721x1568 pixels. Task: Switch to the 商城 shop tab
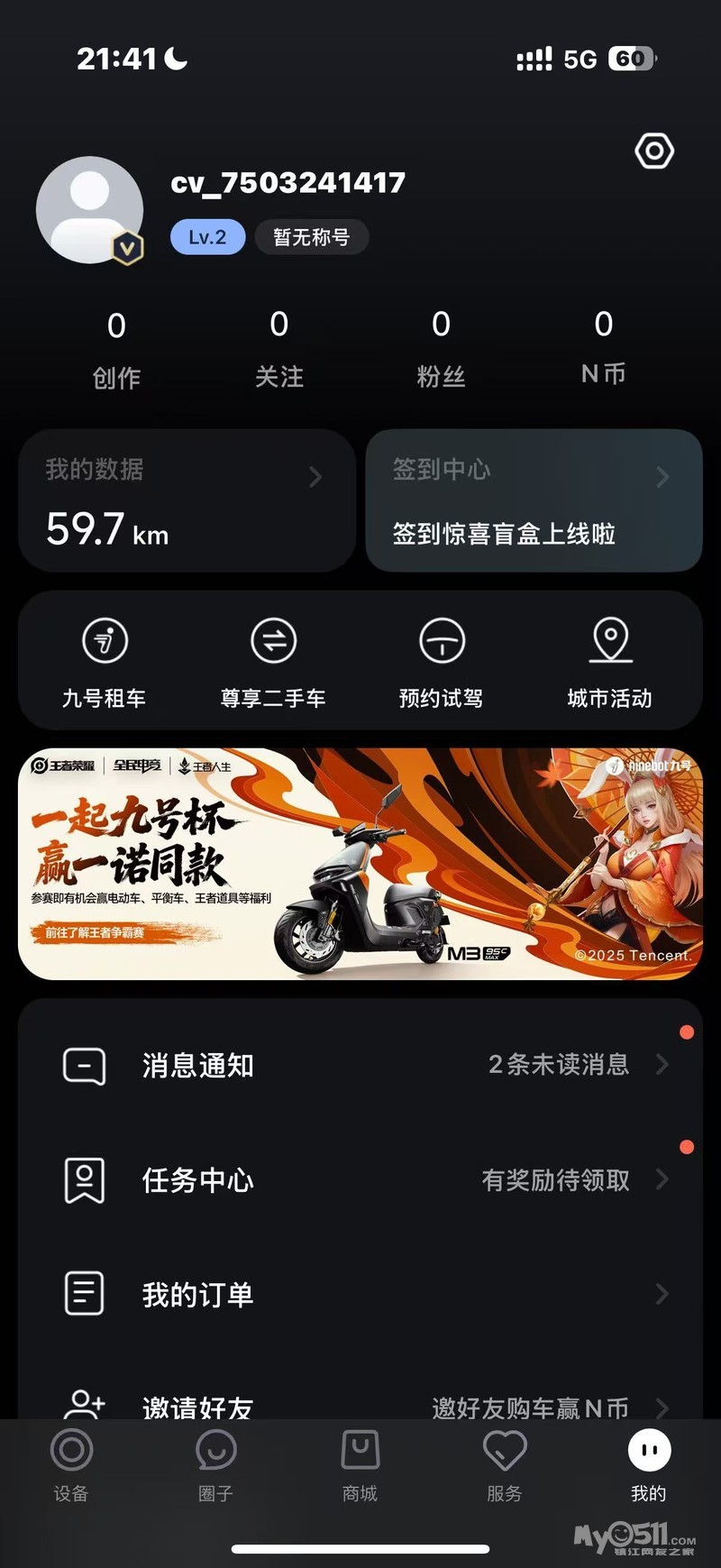pyautogui.click(x=360, y=1466)
